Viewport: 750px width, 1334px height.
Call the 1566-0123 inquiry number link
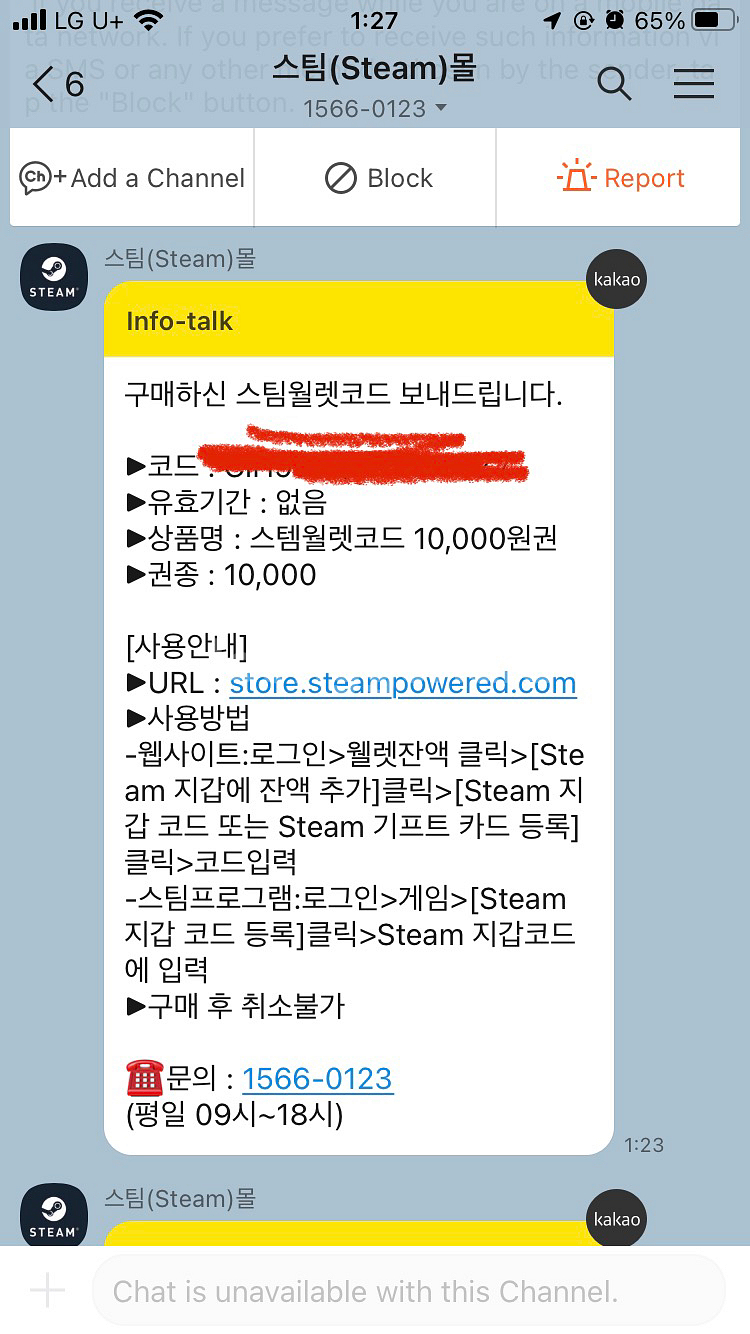[317, 1079]
